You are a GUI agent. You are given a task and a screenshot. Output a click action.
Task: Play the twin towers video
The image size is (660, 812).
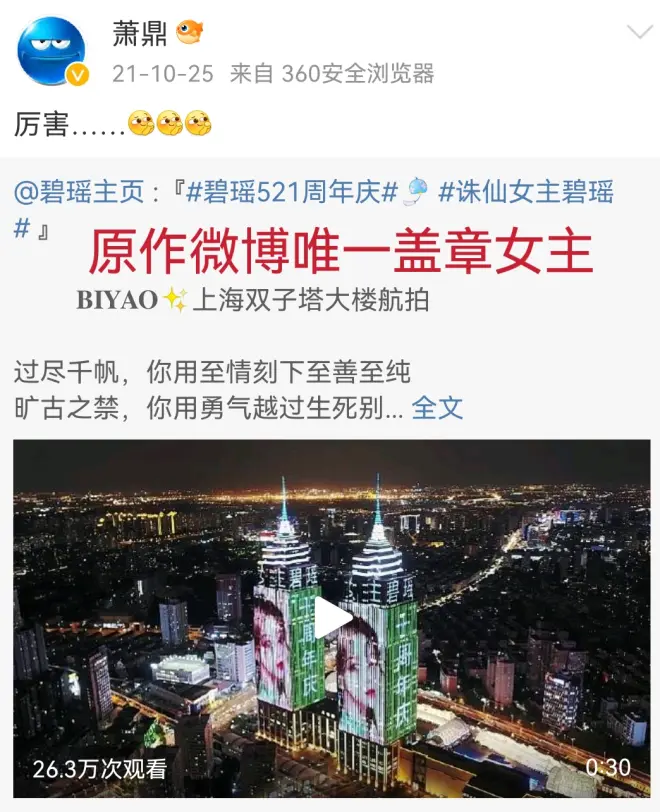pos(331,617)
